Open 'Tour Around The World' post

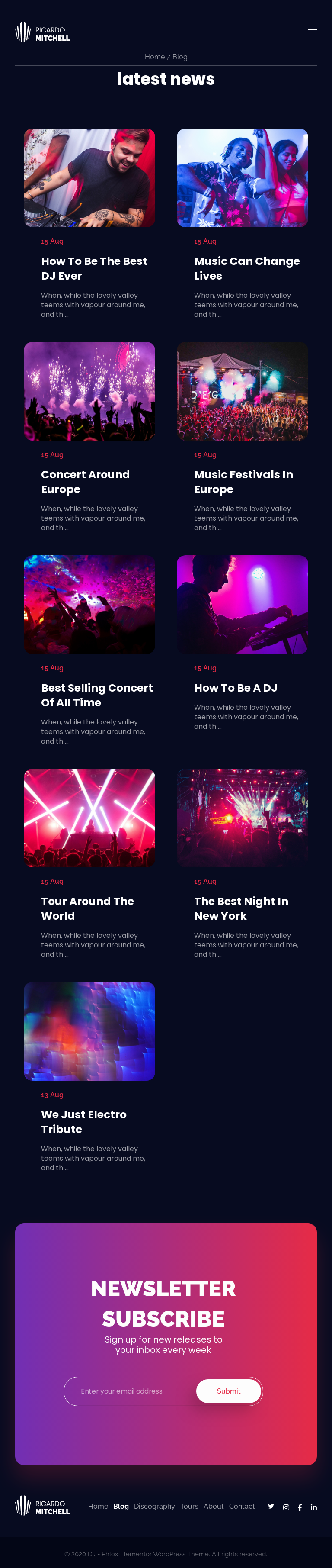[87, 908]
